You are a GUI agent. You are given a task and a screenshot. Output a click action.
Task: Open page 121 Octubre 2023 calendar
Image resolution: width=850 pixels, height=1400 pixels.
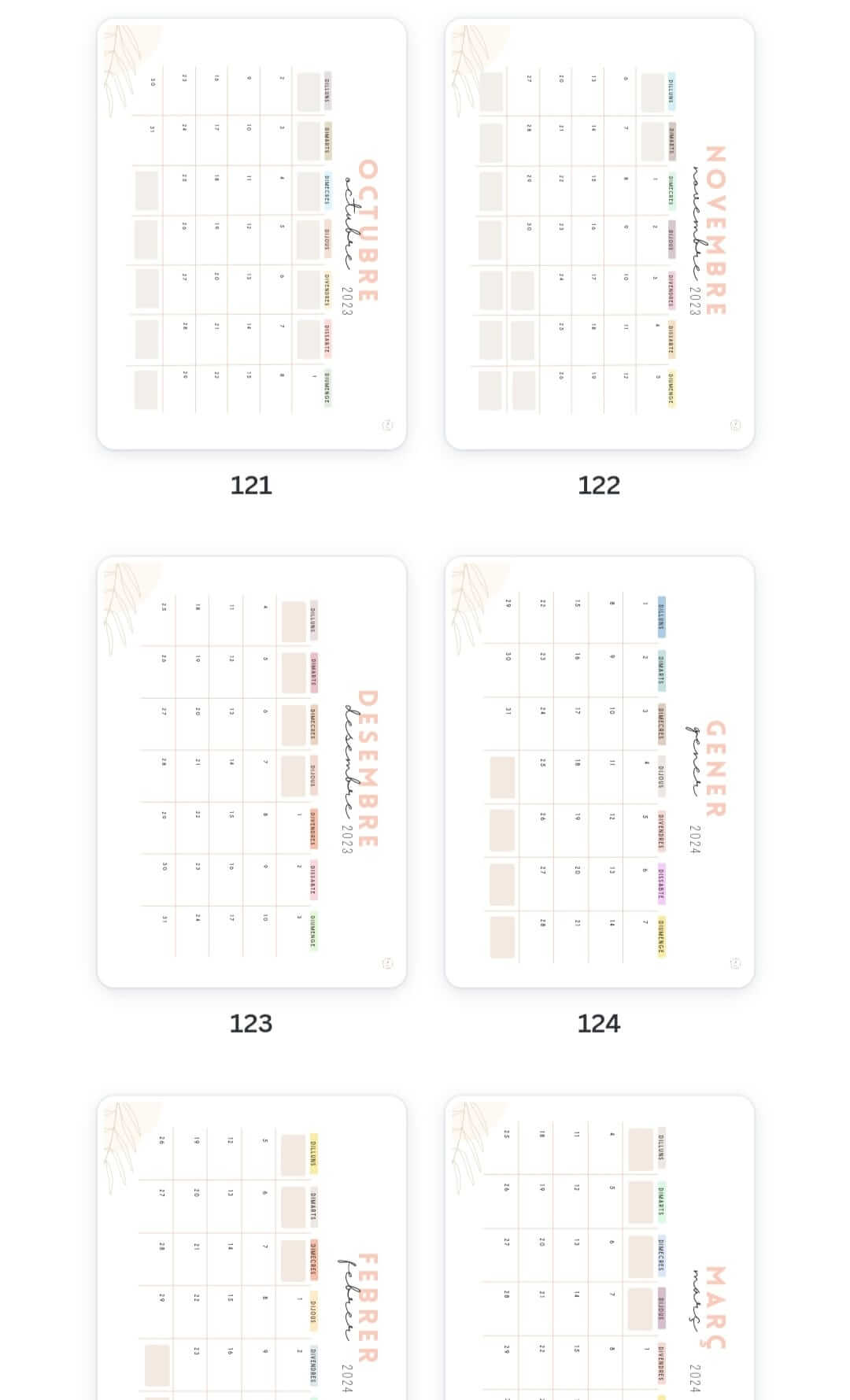tap(251, 234)
